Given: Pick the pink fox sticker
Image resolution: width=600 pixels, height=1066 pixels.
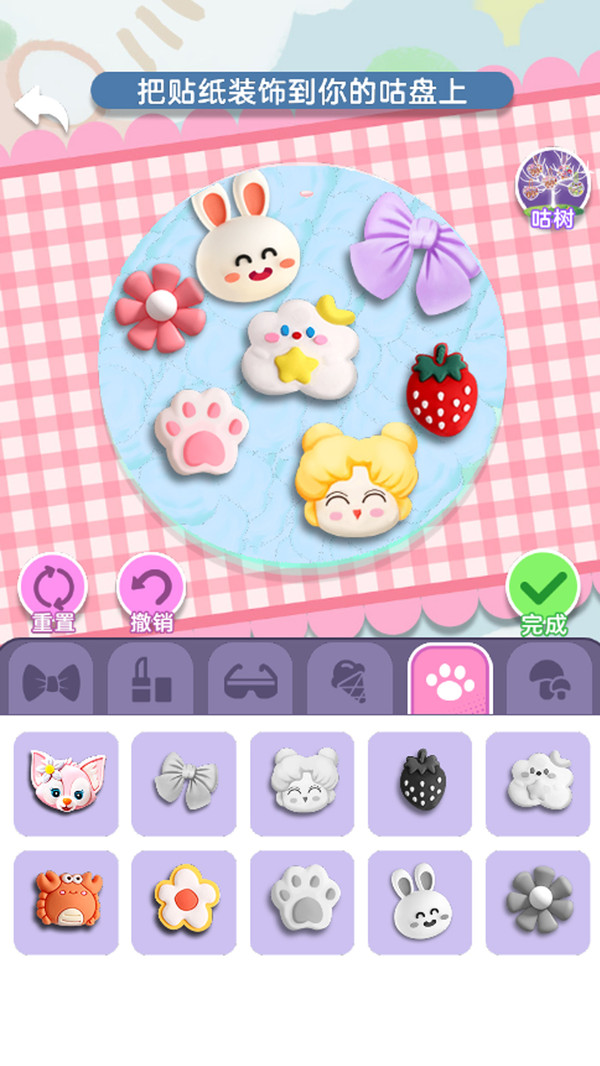Looking at the screenshot, I should click(x=66, y=783).
